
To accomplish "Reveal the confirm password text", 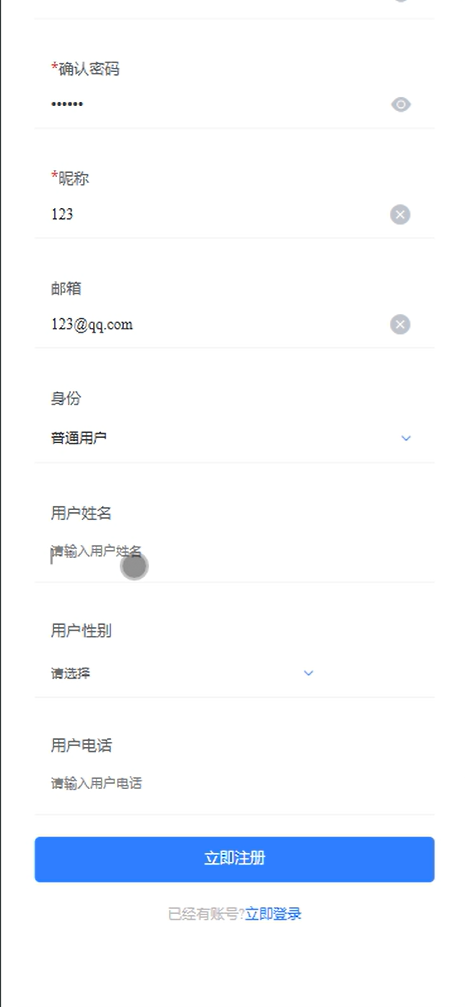I will (x=401, y=104).
